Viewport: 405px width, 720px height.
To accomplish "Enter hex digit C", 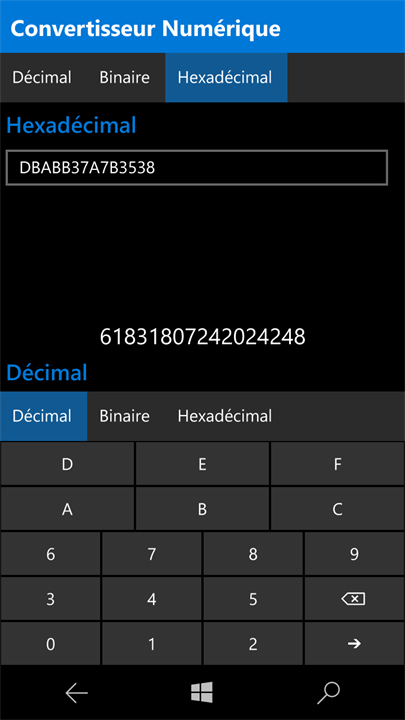I will click(x=338, y=509).
